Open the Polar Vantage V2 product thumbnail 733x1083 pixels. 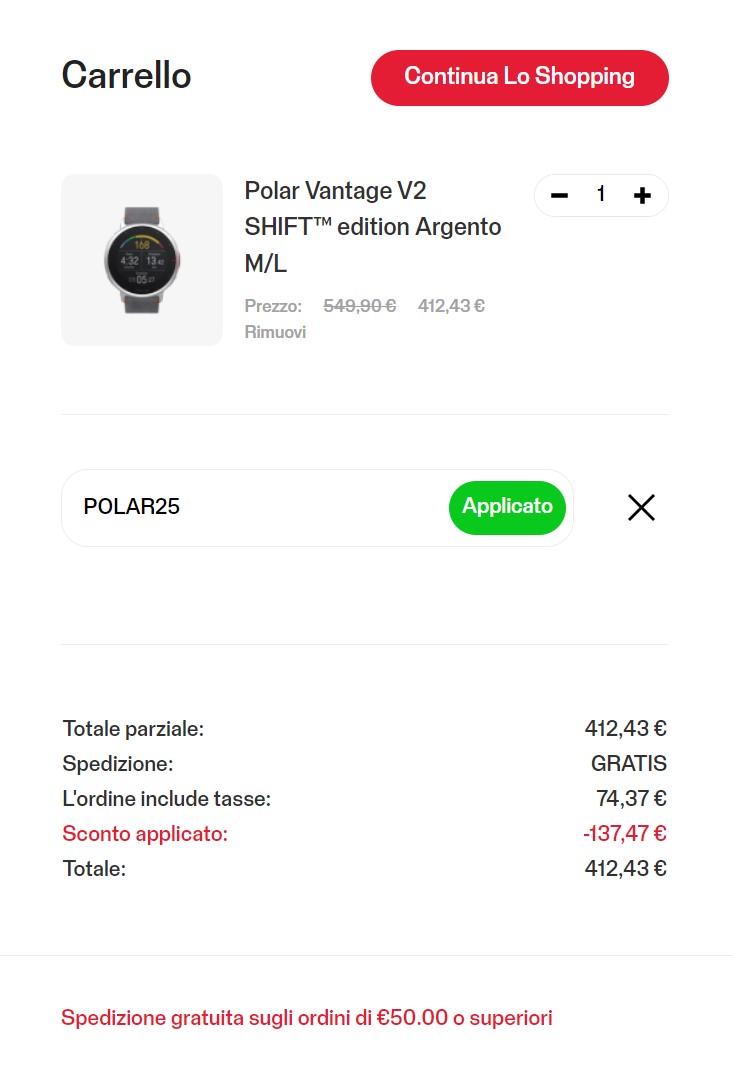click(x=142, y=259)
